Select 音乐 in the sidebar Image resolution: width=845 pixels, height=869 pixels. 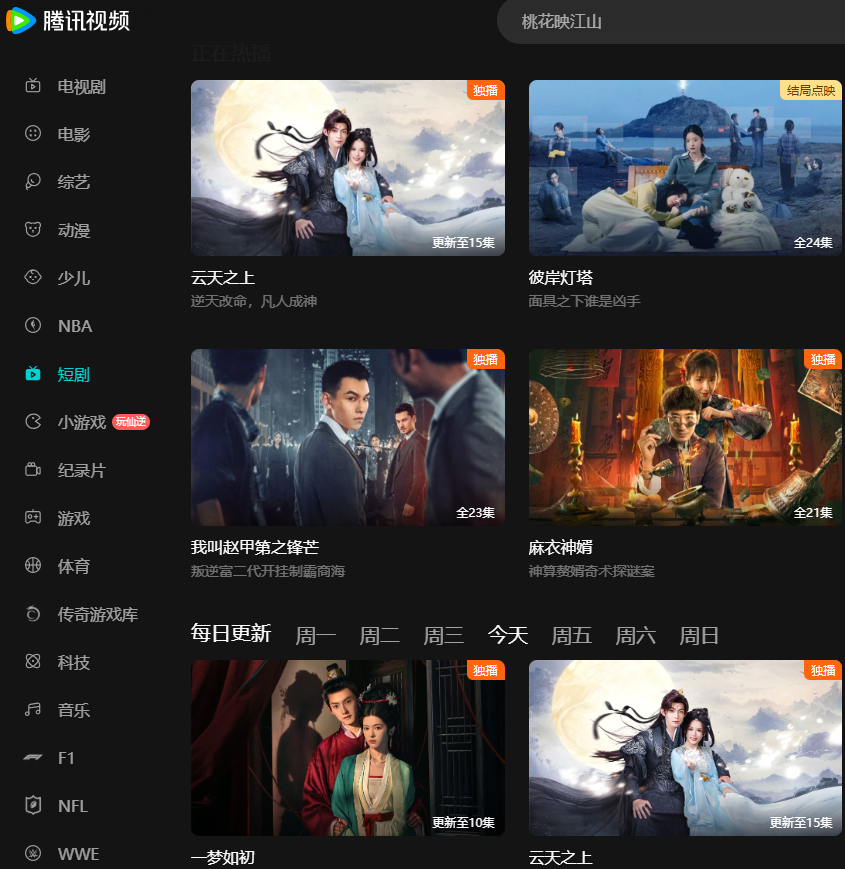click(73, 710)
